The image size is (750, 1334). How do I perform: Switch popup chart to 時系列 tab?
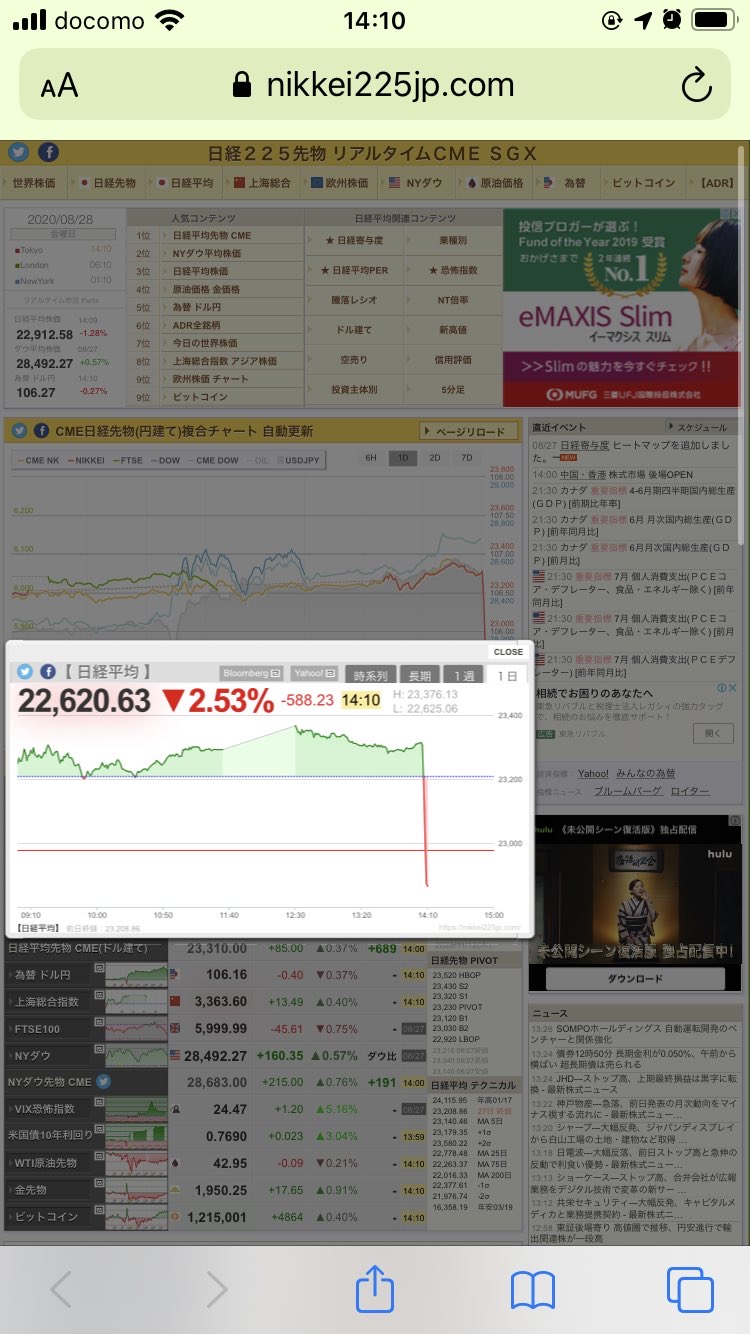coord(371,675)
